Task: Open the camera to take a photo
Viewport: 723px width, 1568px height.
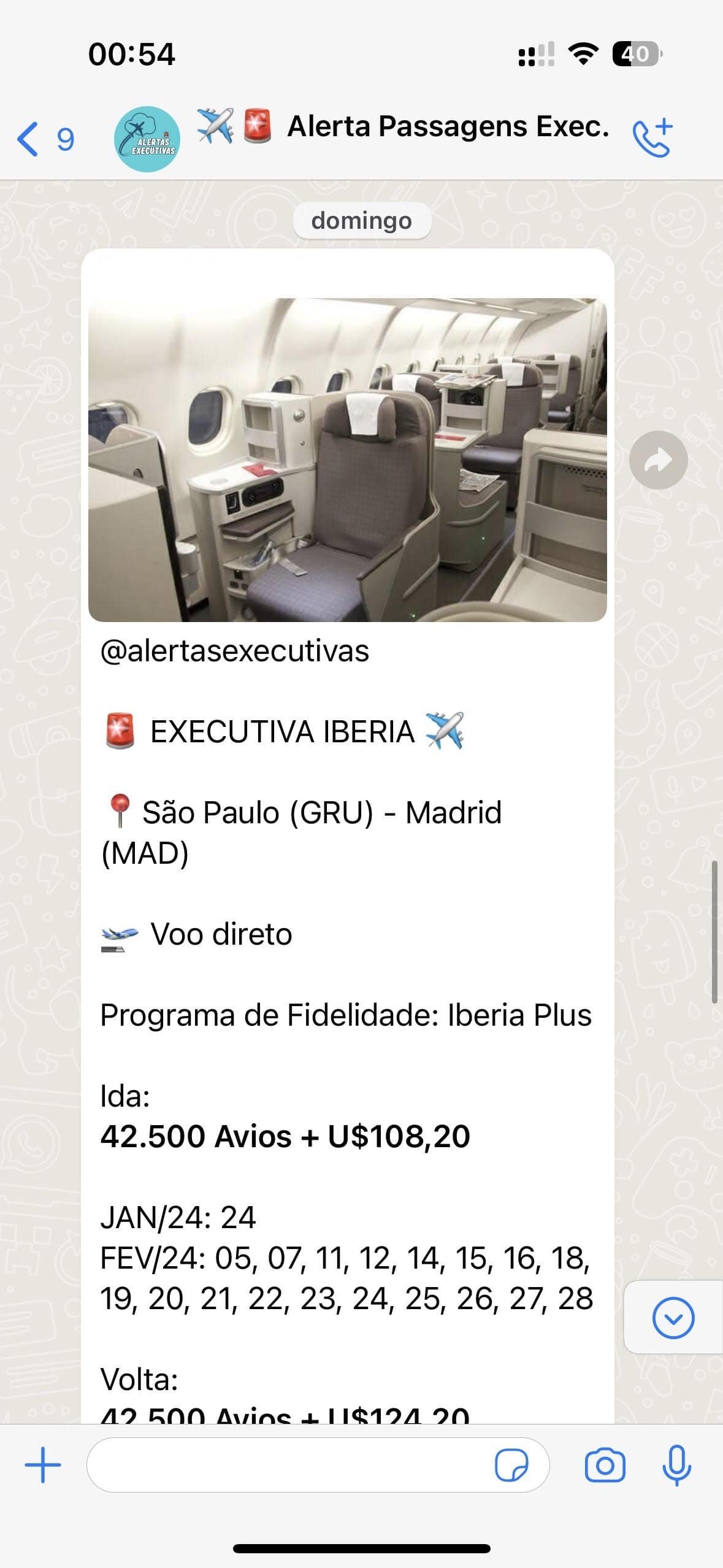Action: point(605,1466)
